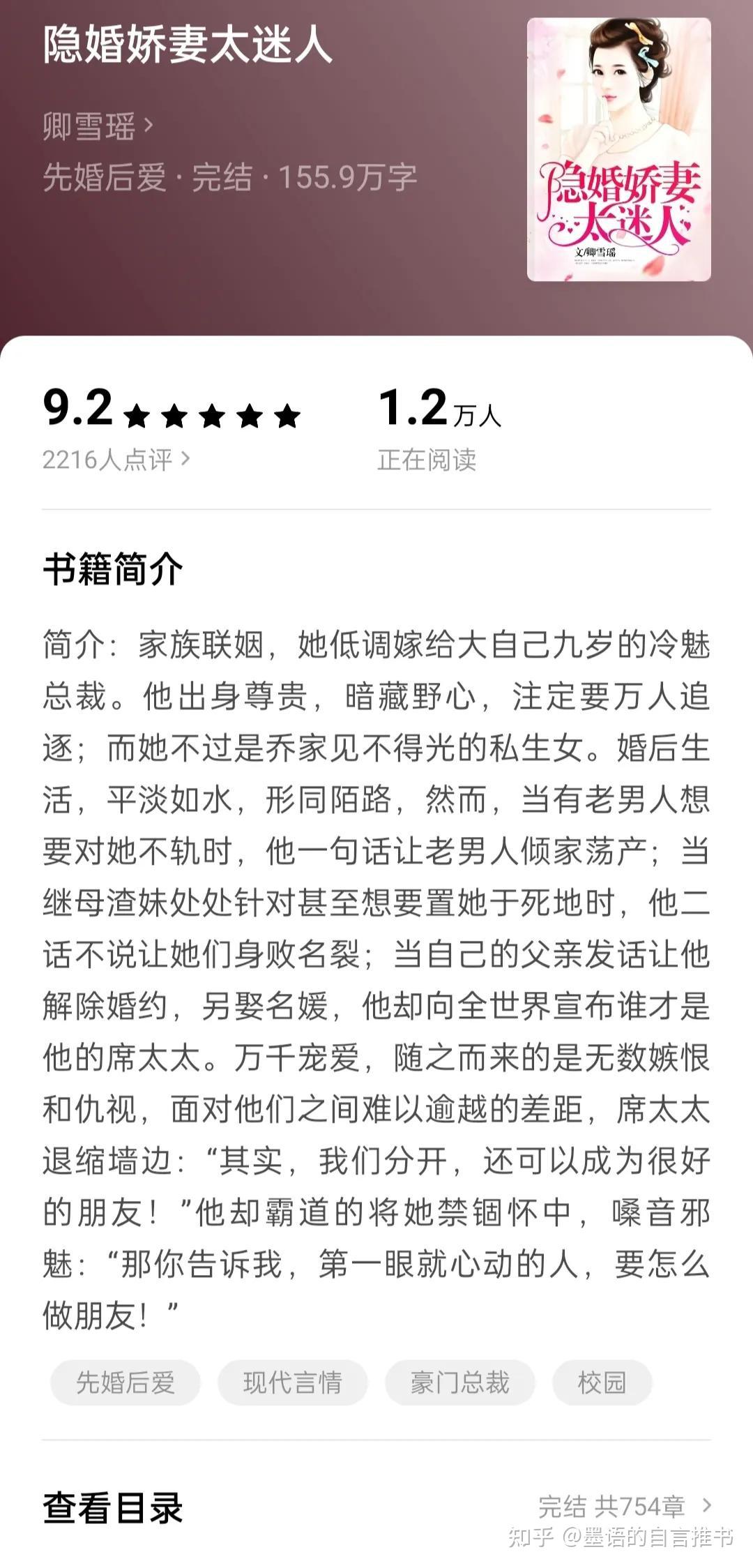The image size is (753, 1568).
Task: Select the 校园 tag chip
Action: coord(602,1382)
